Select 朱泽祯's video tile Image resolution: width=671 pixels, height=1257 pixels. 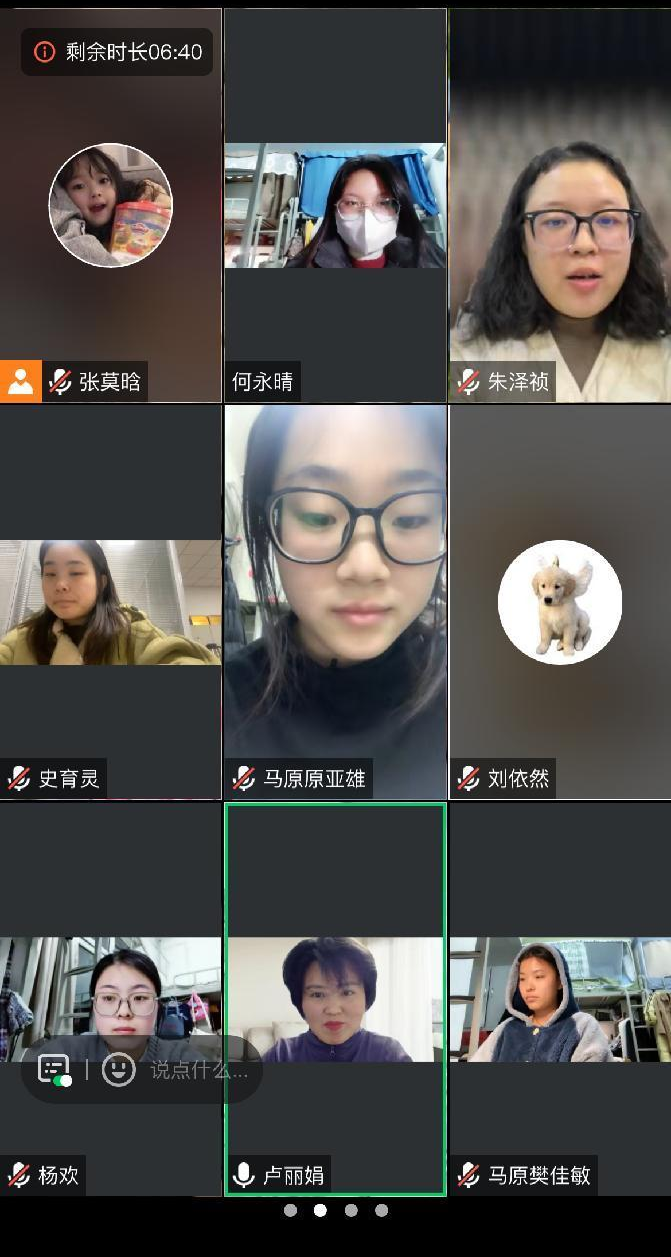pyautogui.click(x=560, y=206)
